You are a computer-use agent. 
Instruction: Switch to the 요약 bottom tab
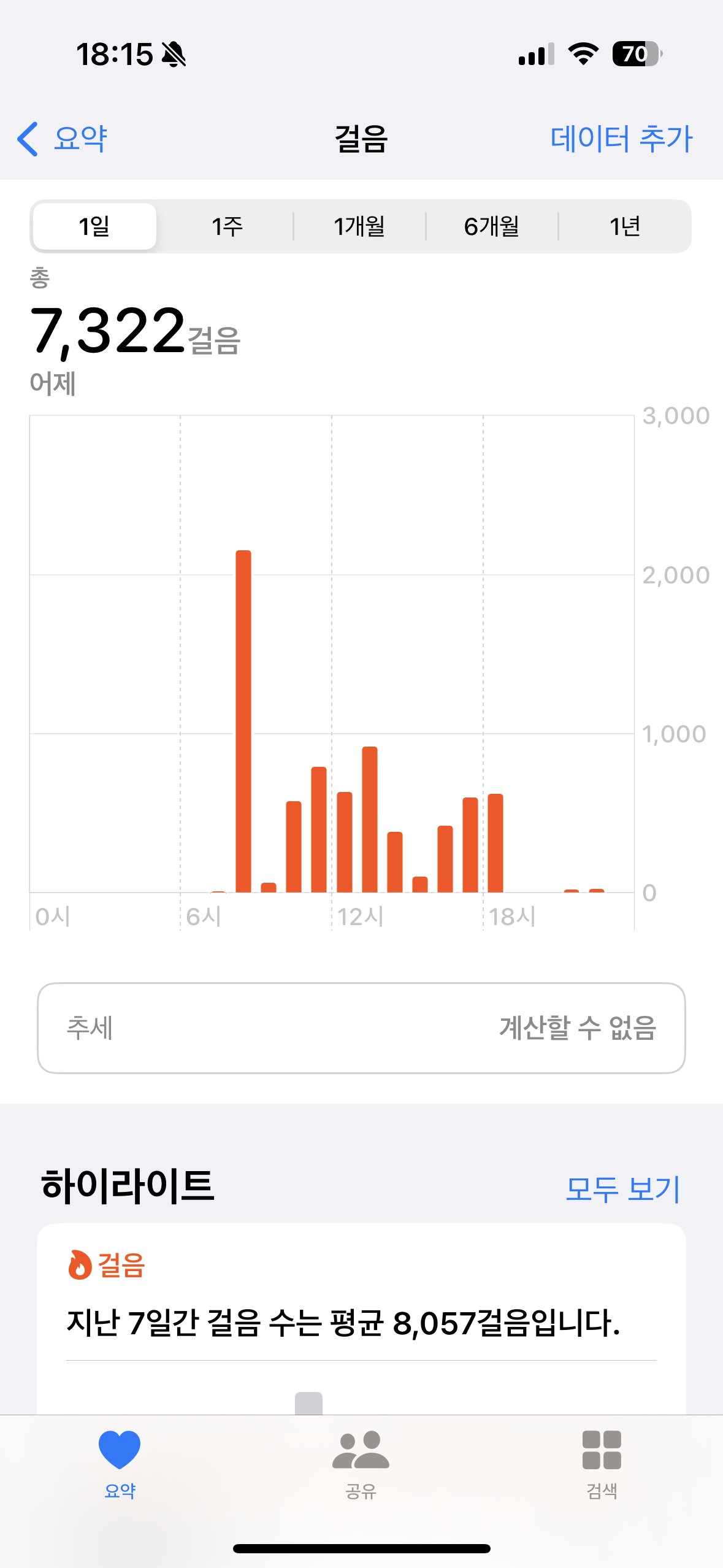[120, 1462]
